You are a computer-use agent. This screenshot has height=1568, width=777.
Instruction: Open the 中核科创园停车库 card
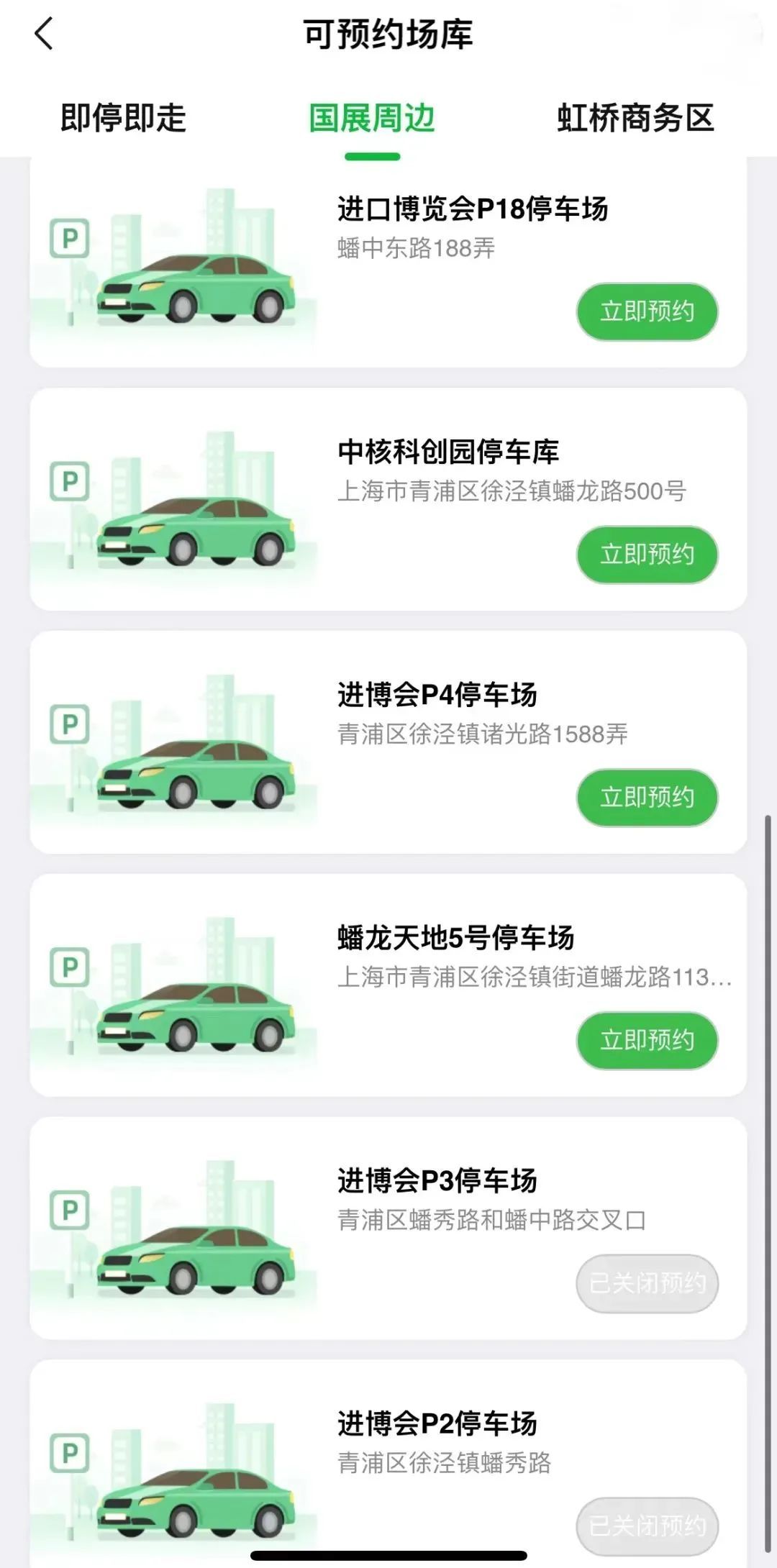point(388,499)
